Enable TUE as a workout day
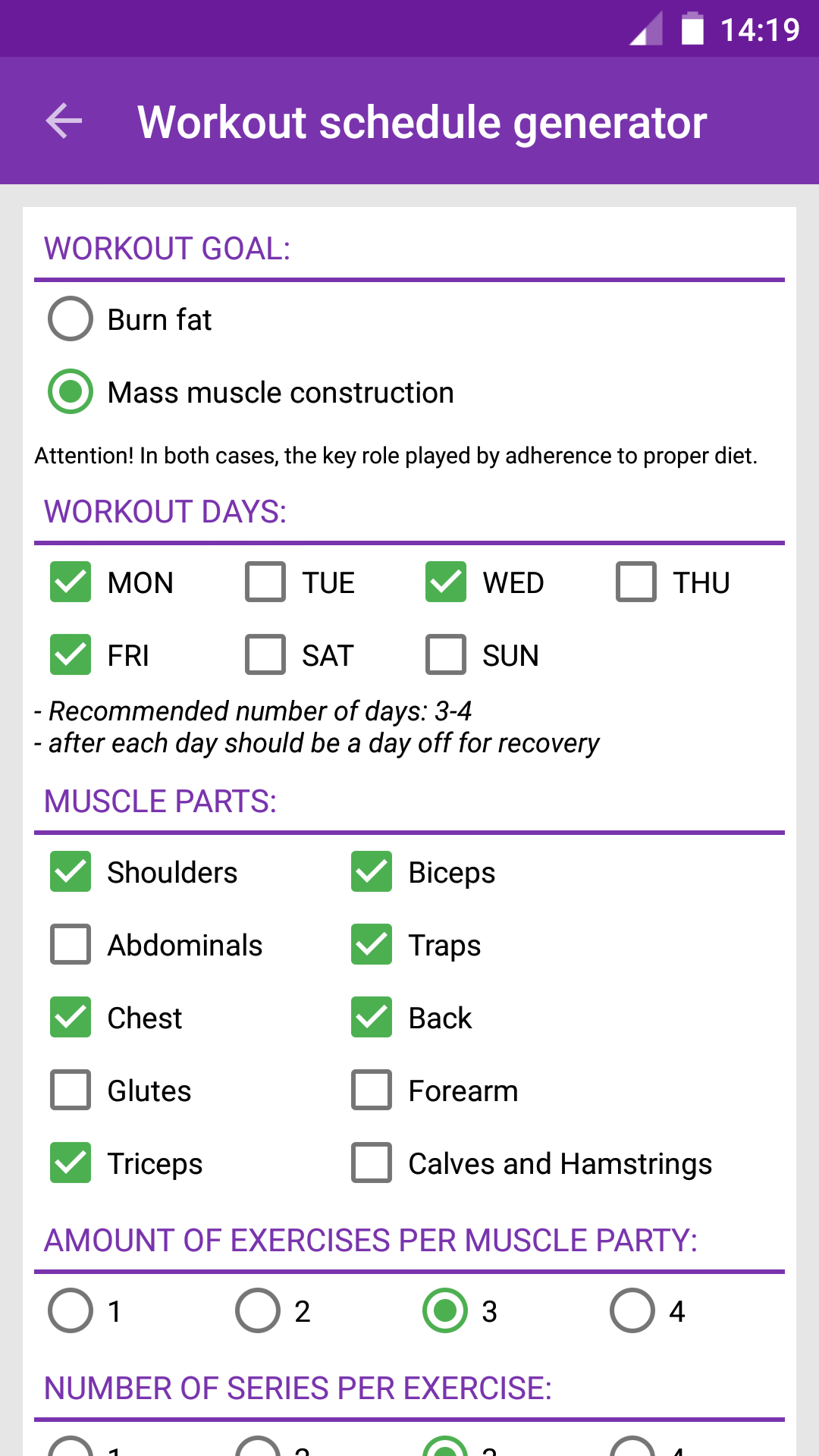The image size is (819, 1456). point(265,582)
